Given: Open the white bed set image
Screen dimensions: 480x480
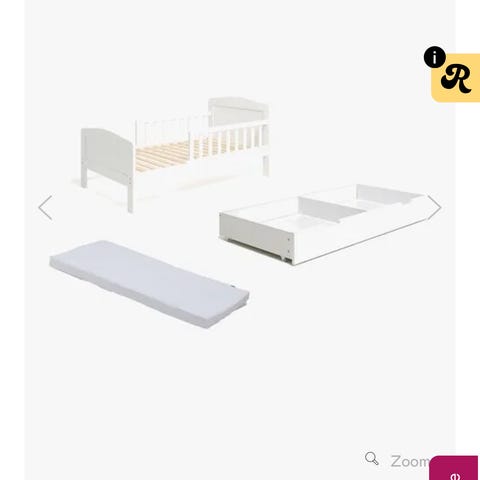Looking at the screenshot, I should click(240, 213).
